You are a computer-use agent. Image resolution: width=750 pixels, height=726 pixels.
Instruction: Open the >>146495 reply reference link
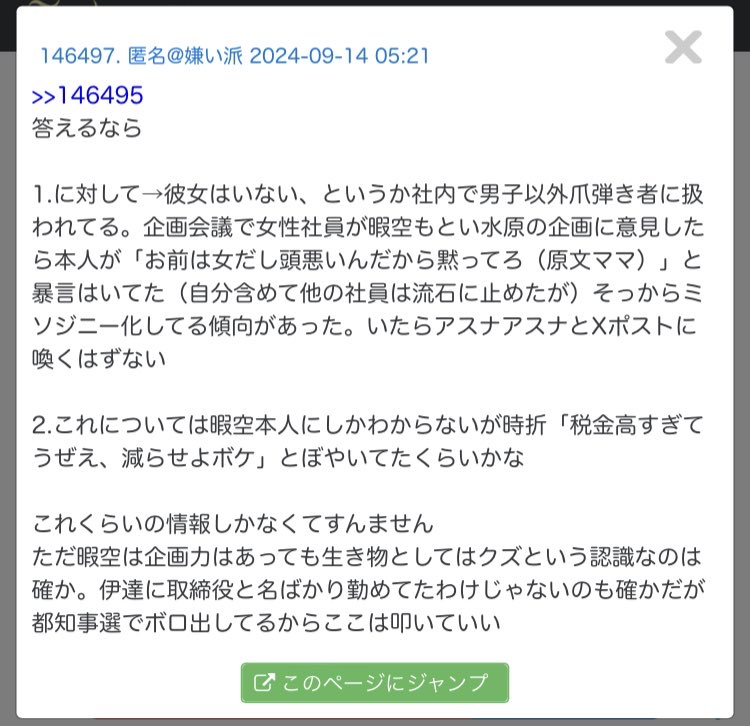click(88, 96)
